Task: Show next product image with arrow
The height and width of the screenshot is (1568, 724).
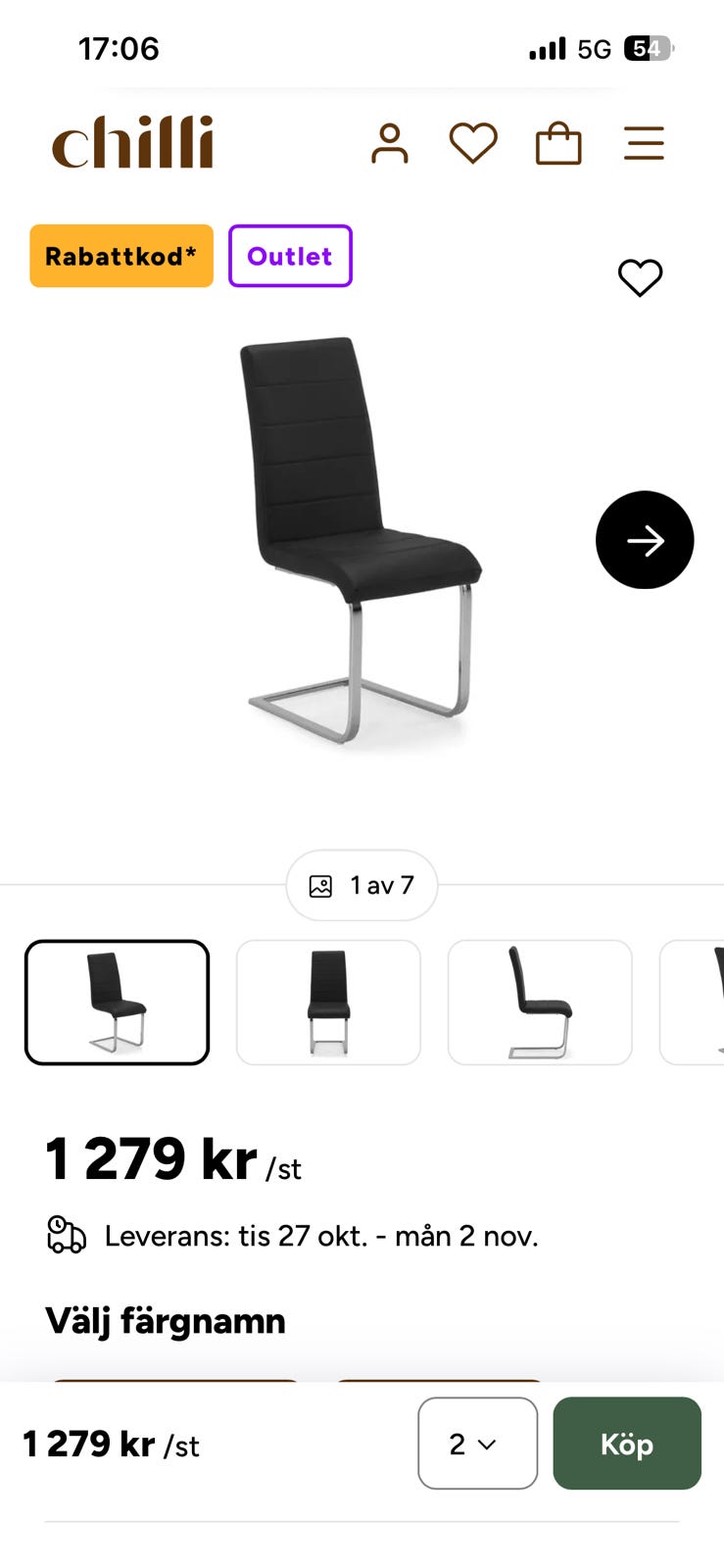Action: click(645, 540)
